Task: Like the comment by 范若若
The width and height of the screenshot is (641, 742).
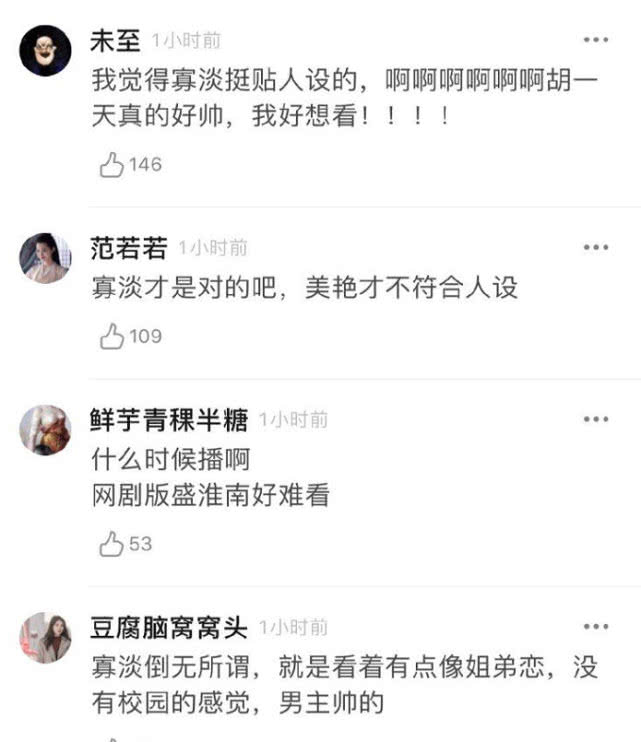Action: [x=112, y=336]
